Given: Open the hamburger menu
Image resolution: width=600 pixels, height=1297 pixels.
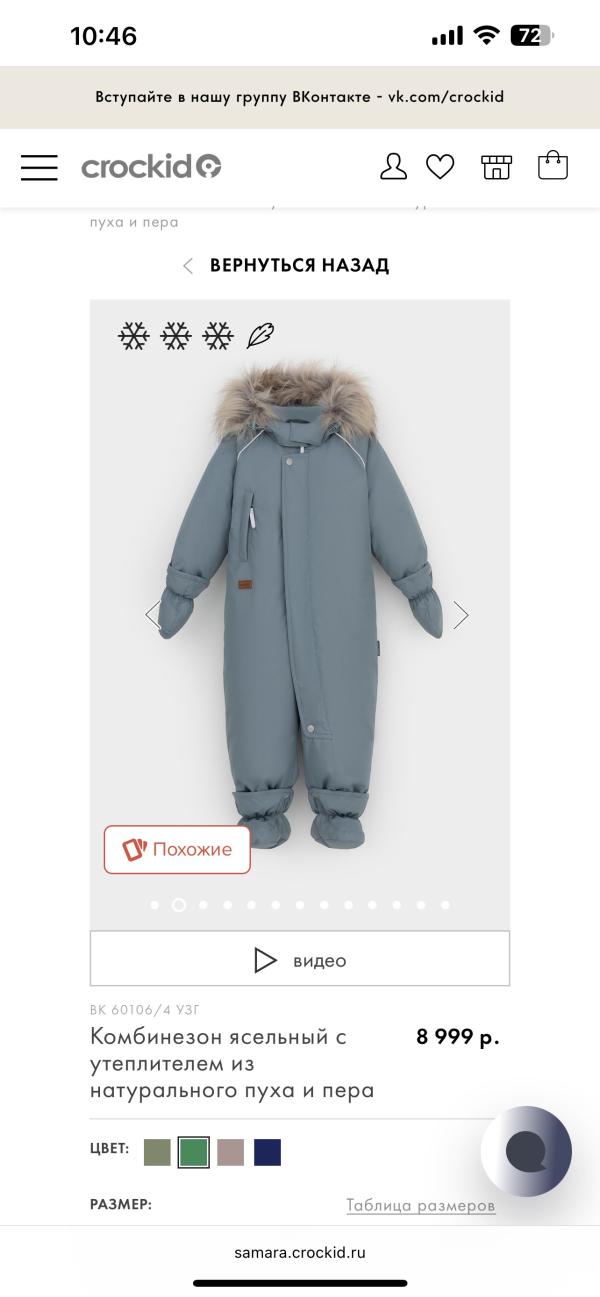Looking at the screenshot, I should [39, 167].
